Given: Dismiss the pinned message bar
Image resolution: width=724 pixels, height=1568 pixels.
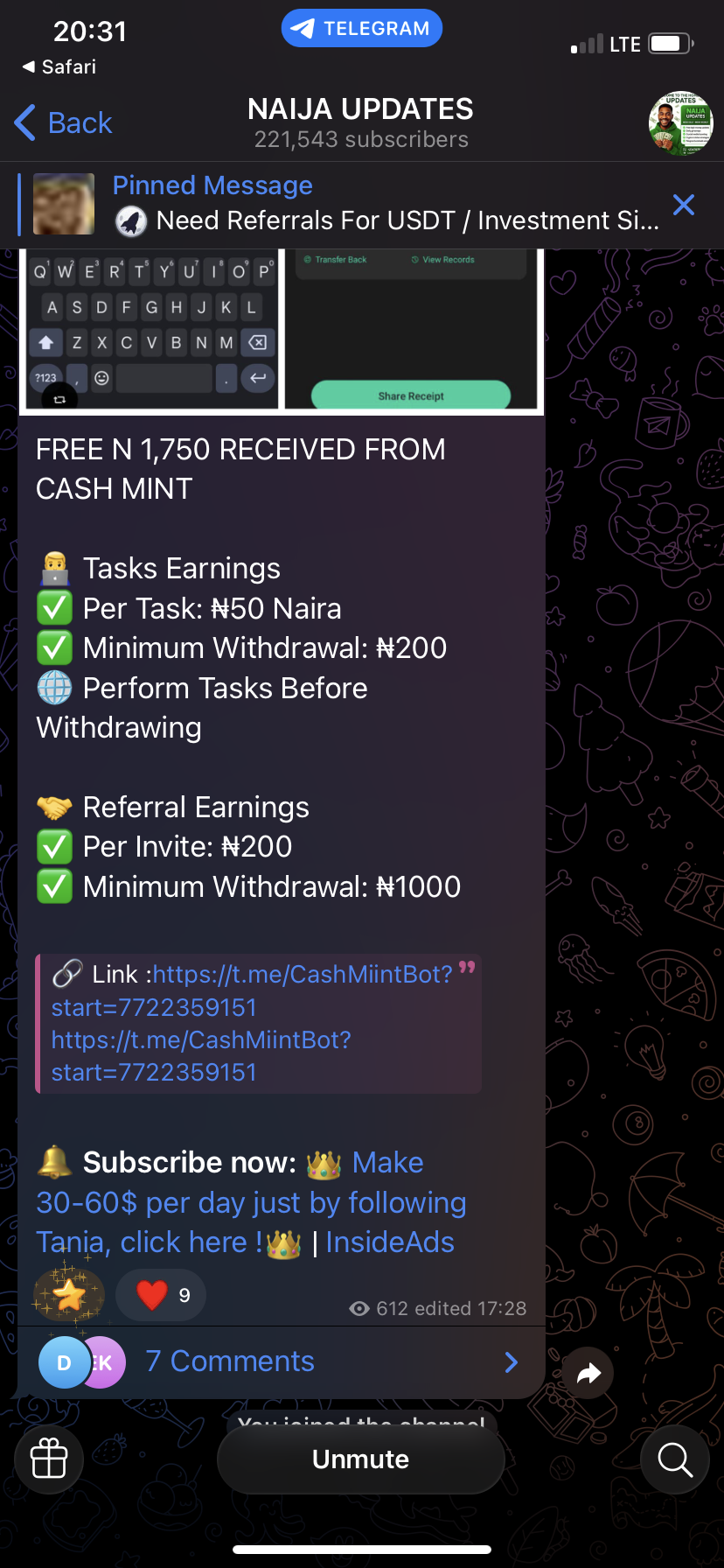Looking at the screenshot, I should (684, 205).
